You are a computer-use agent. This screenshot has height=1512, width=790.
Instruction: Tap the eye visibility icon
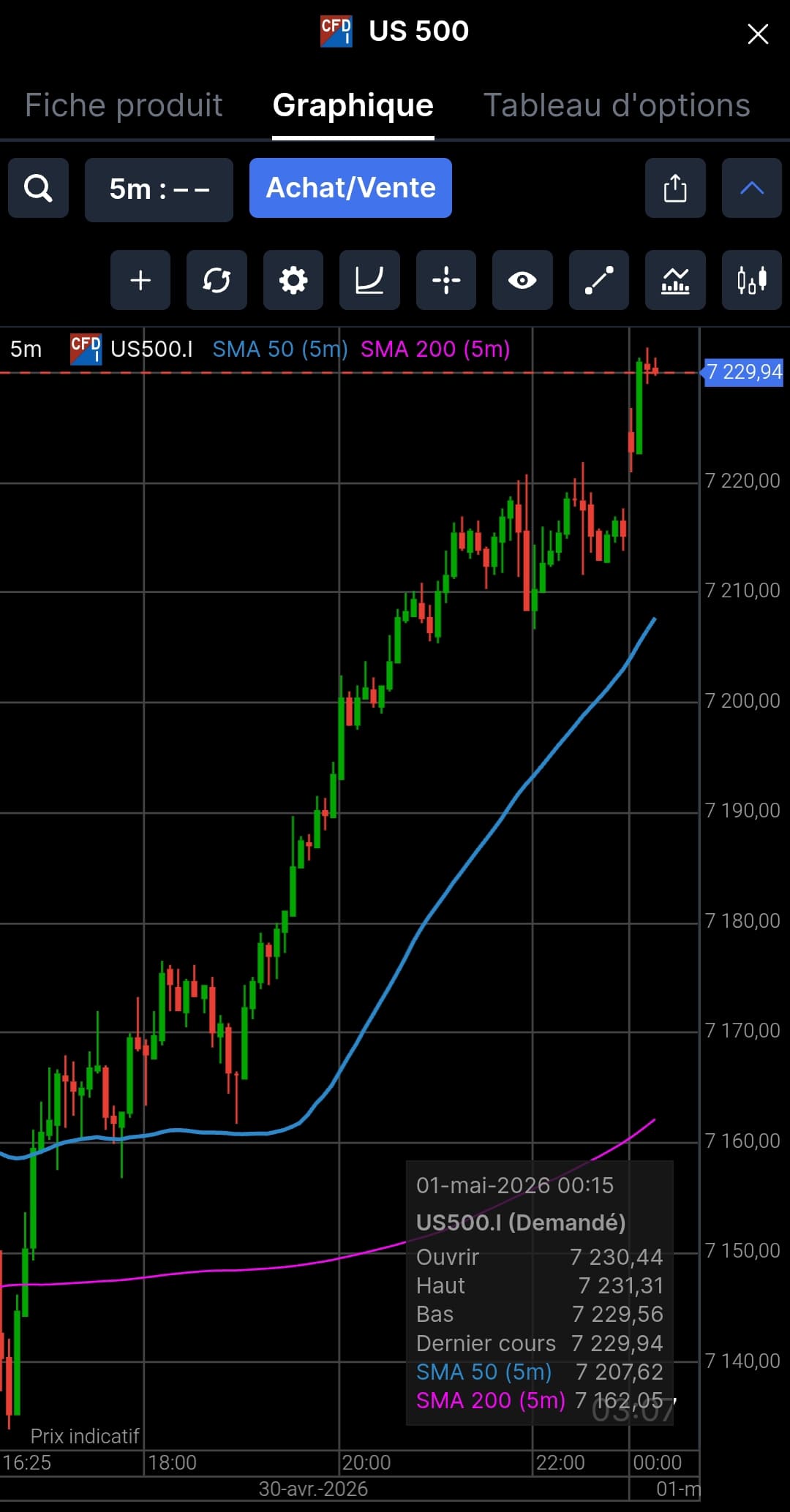click(x=522, y=280)
